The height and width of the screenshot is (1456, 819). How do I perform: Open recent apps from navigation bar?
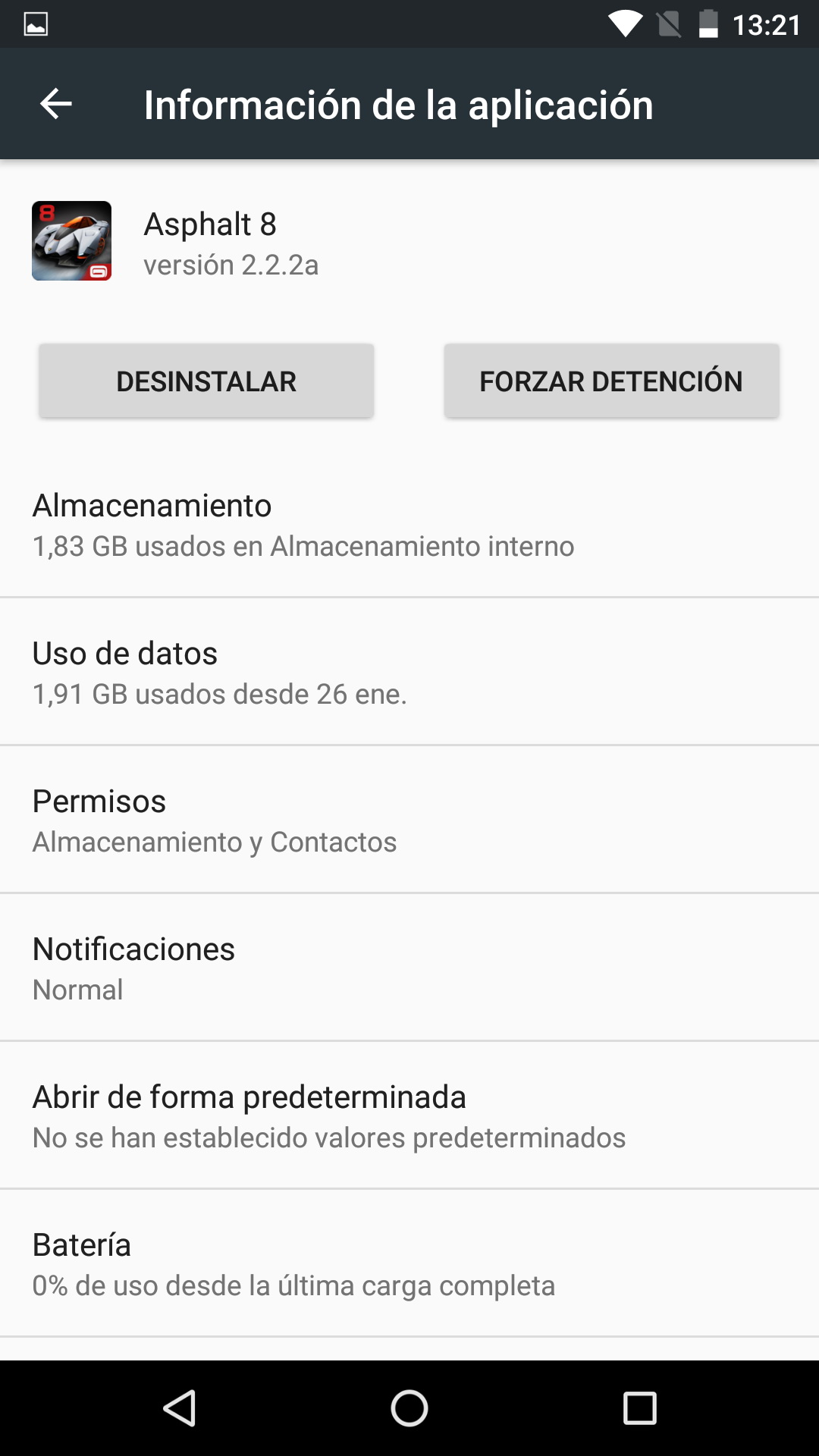point(639,1409)
